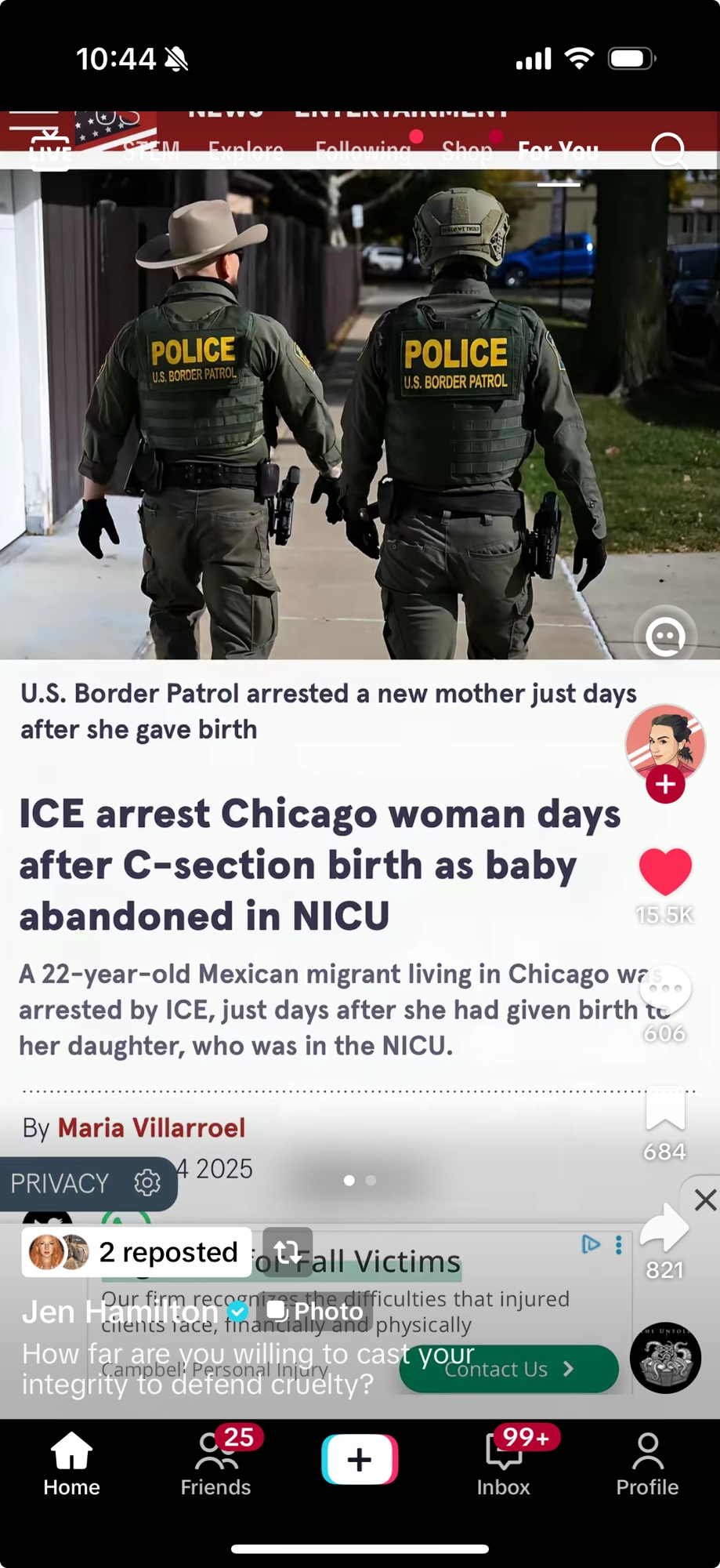The width and height of the screenshot is (720, 1568).
Task: Go to the Friends tab
Action: [x=215, y=1464]
